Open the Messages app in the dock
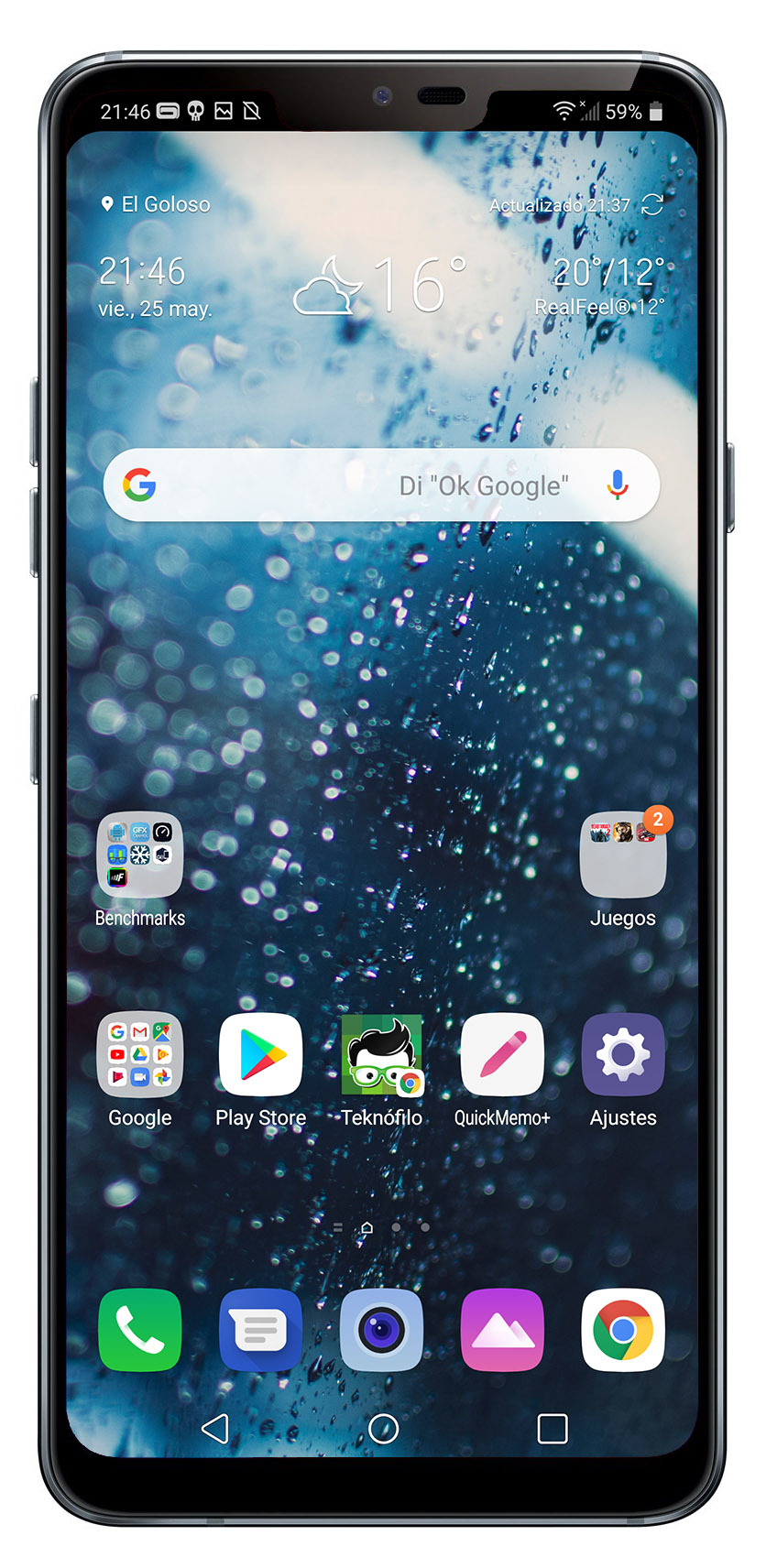This screenshot has height=1568, width=777. 261,1330
